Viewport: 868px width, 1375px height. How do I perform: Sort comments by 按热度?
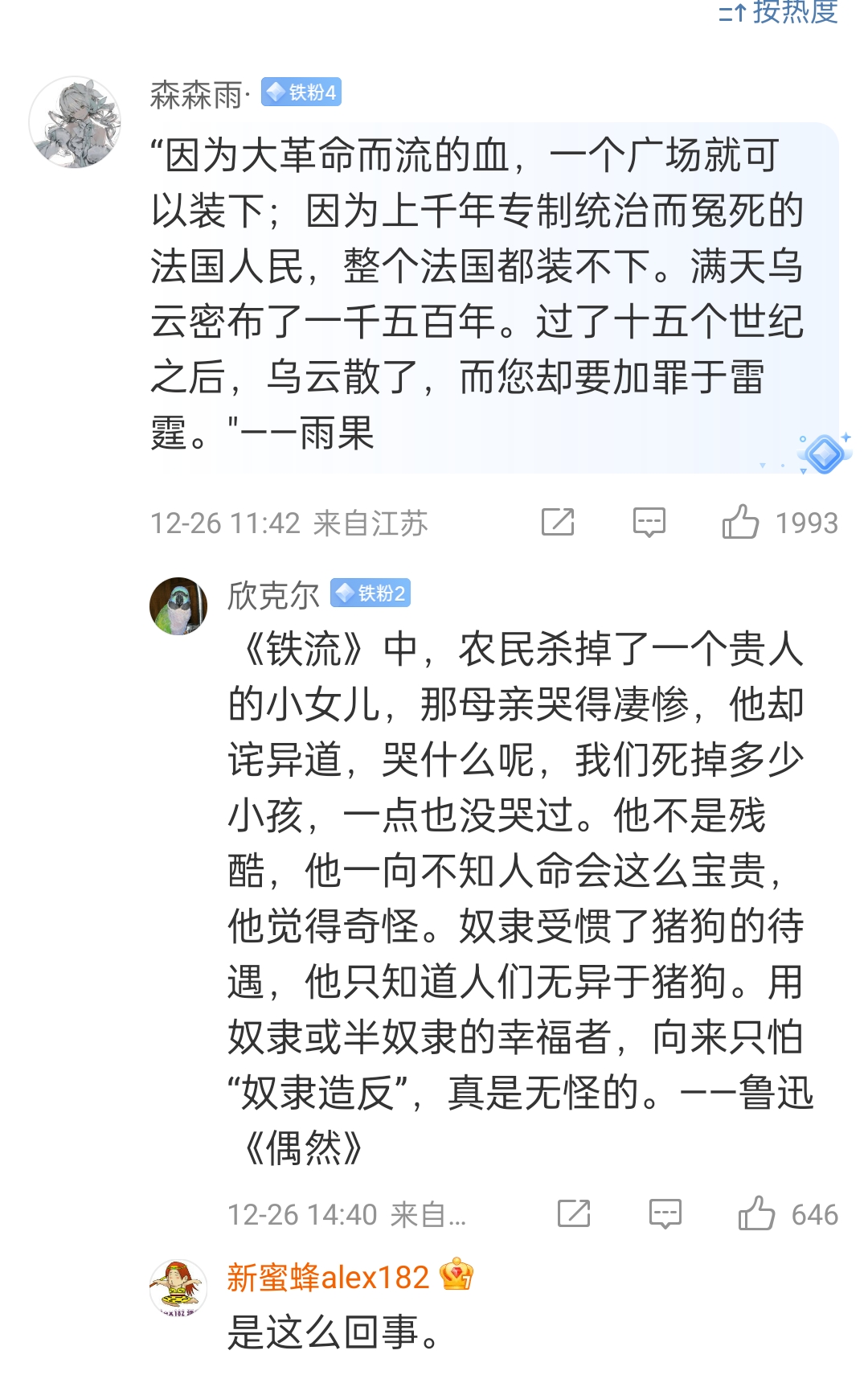pos(779,11)
